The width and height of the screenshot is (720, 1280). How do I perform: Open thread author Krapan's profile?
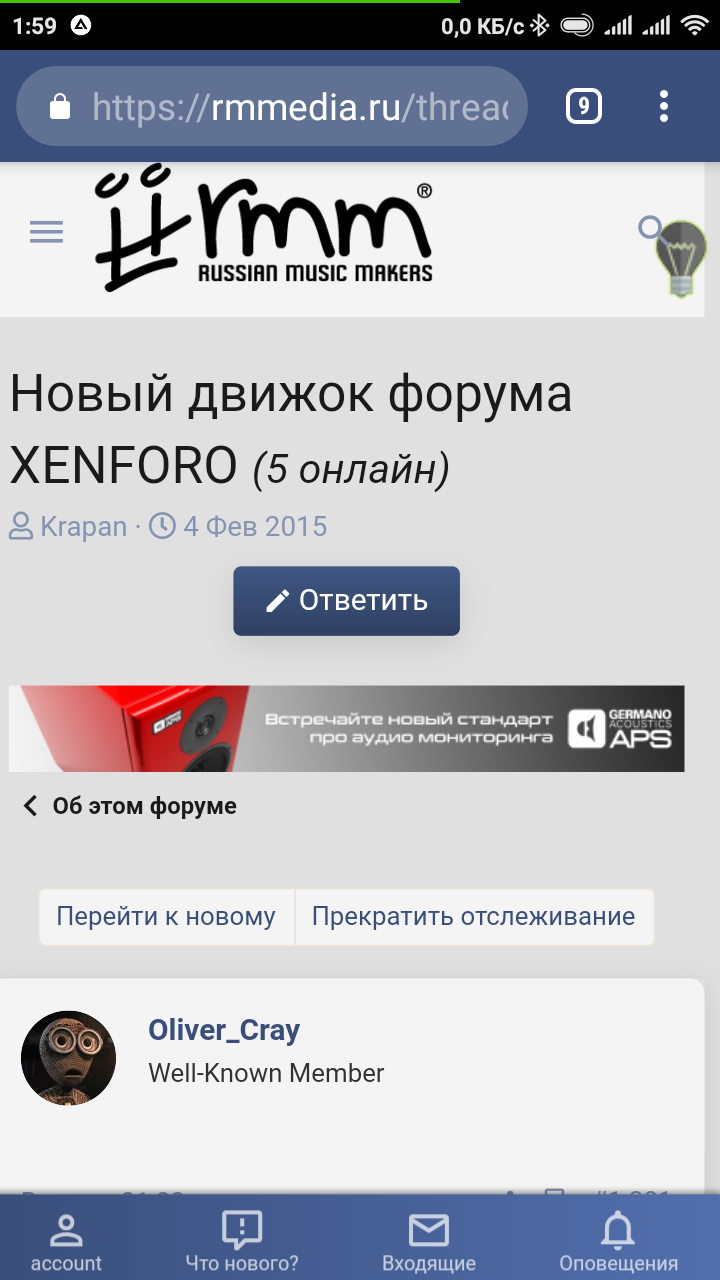pyautogui.click(x=83, y=526)
